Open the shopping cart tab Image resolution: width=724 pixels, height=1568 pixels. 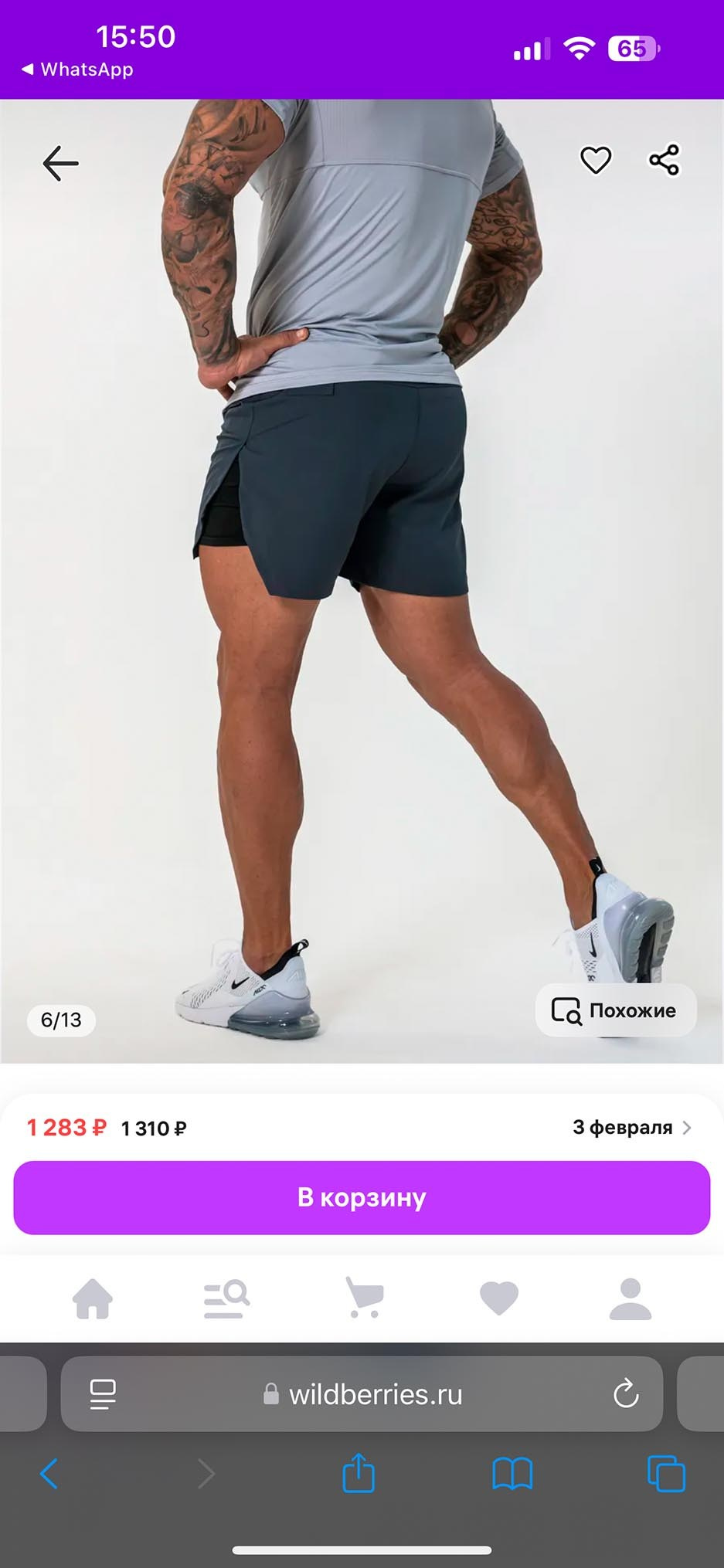(x=363, y=1298)
